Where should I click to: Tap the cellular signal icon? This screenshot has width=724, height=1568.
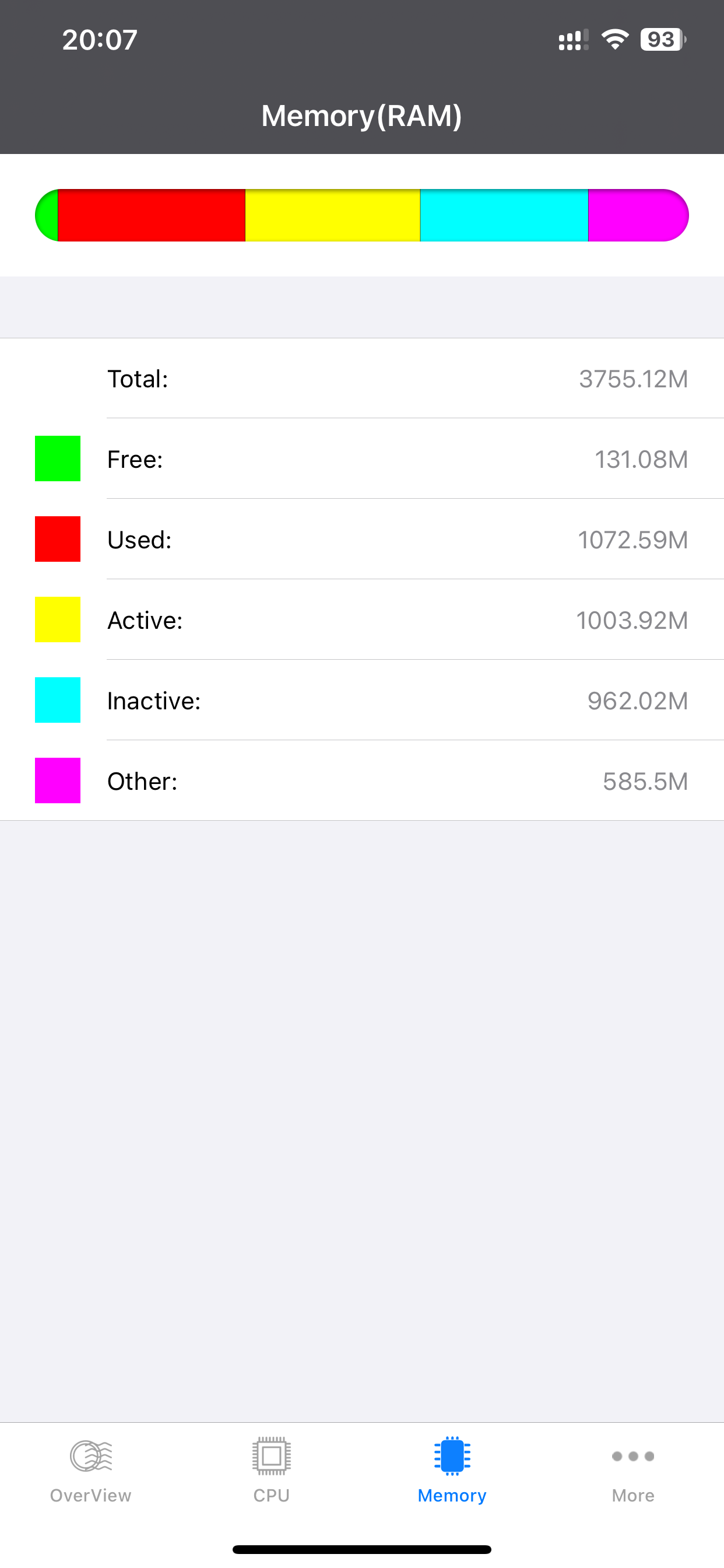click(571, 39)
